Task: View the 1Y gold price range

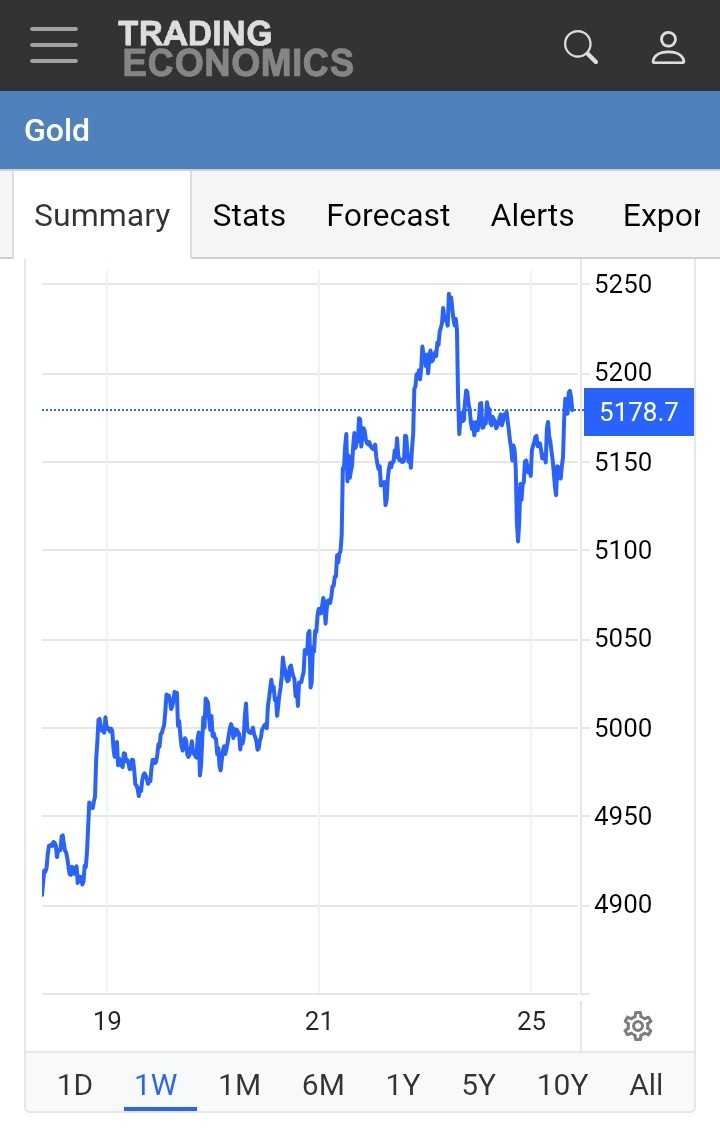Action: pyautogui.click(x=402, y=1085)
